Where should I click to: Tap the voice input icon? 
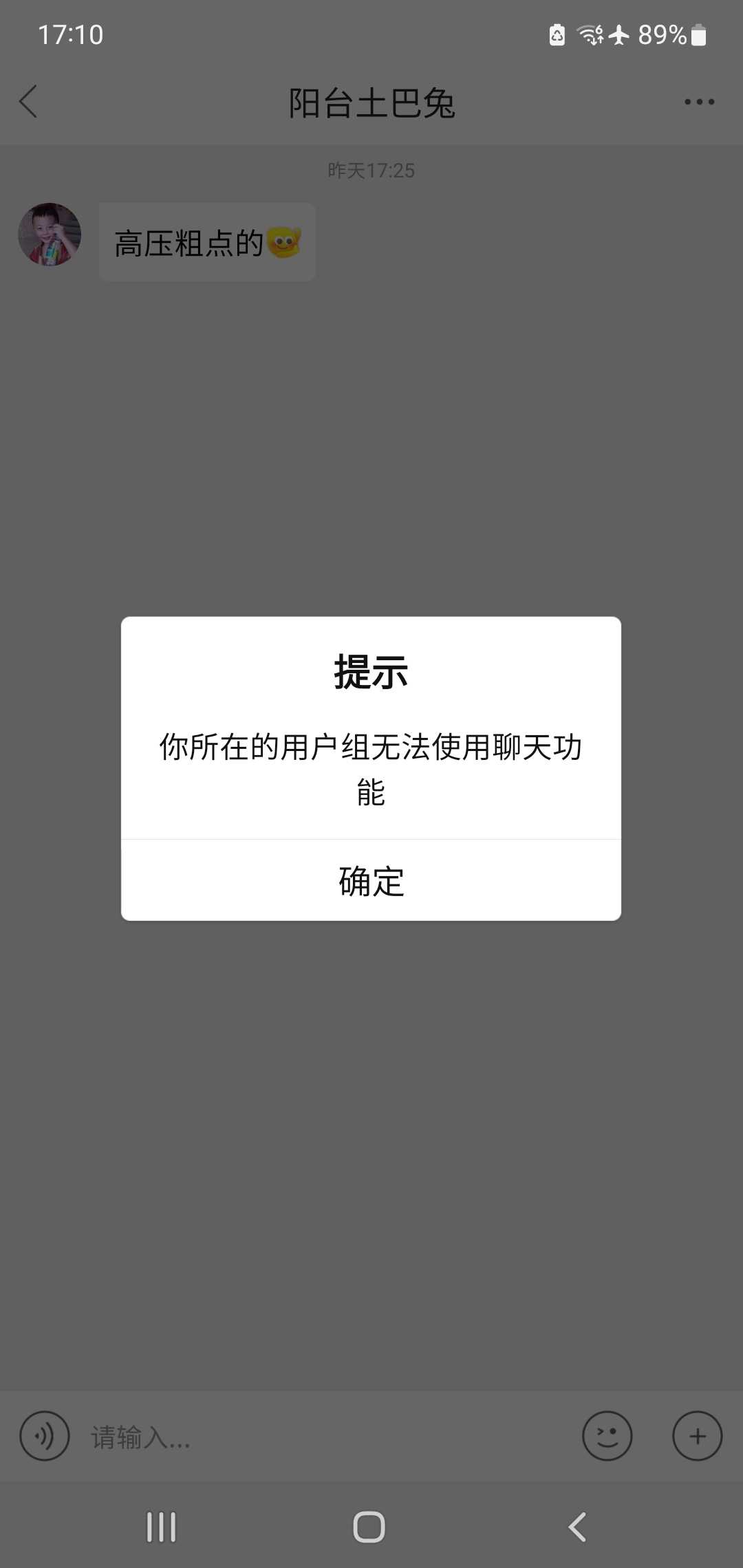point(45,1436)
